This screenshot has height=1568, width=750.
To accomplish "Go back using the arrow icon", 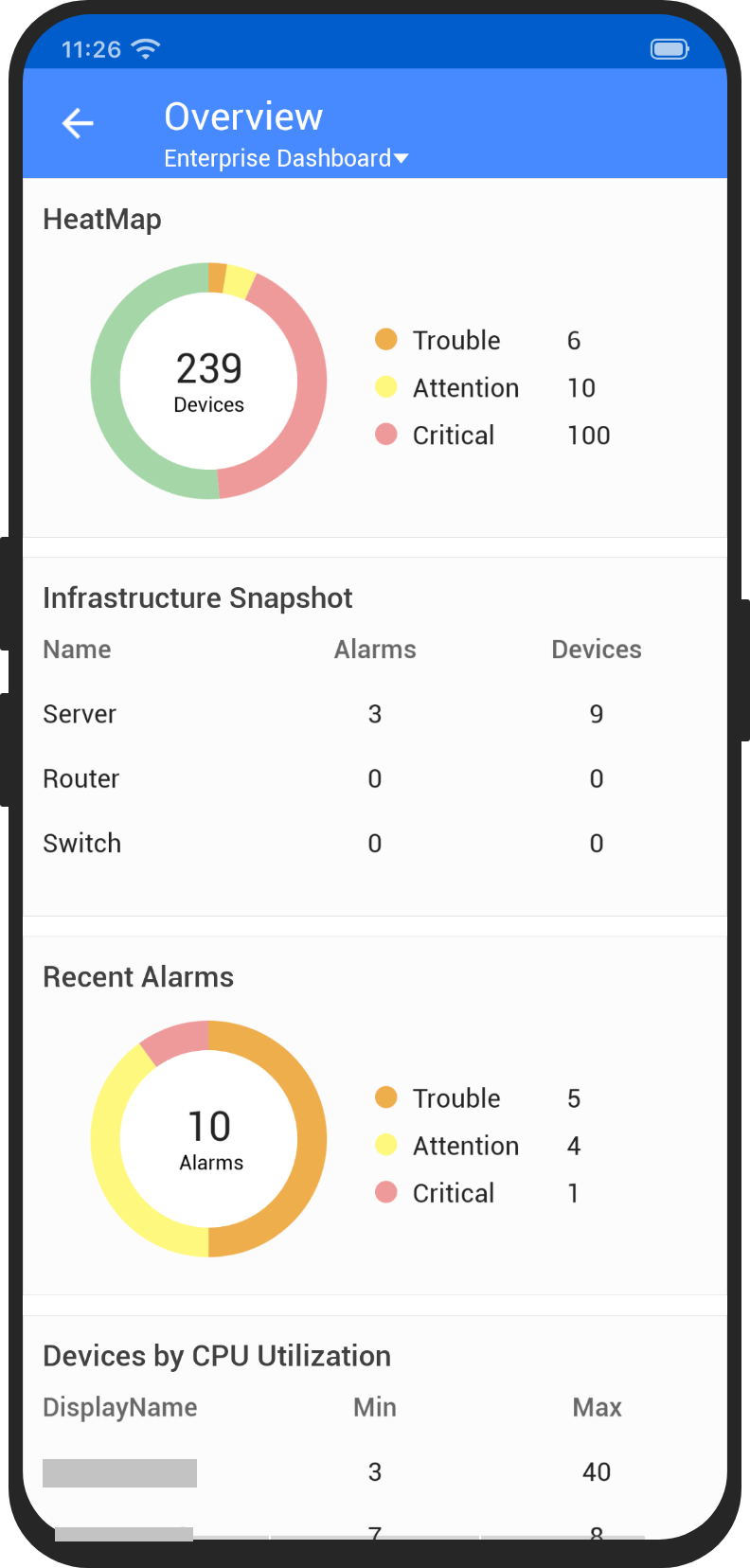I will point(78,123).
